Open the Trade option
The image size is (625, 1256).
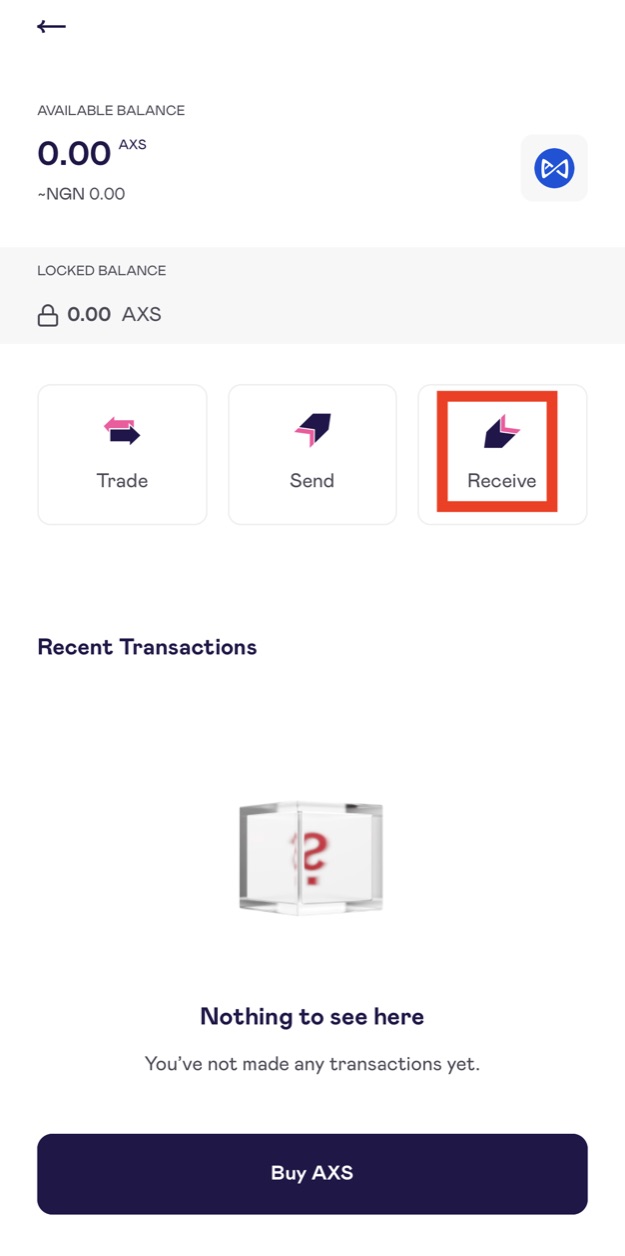point(122,454)
